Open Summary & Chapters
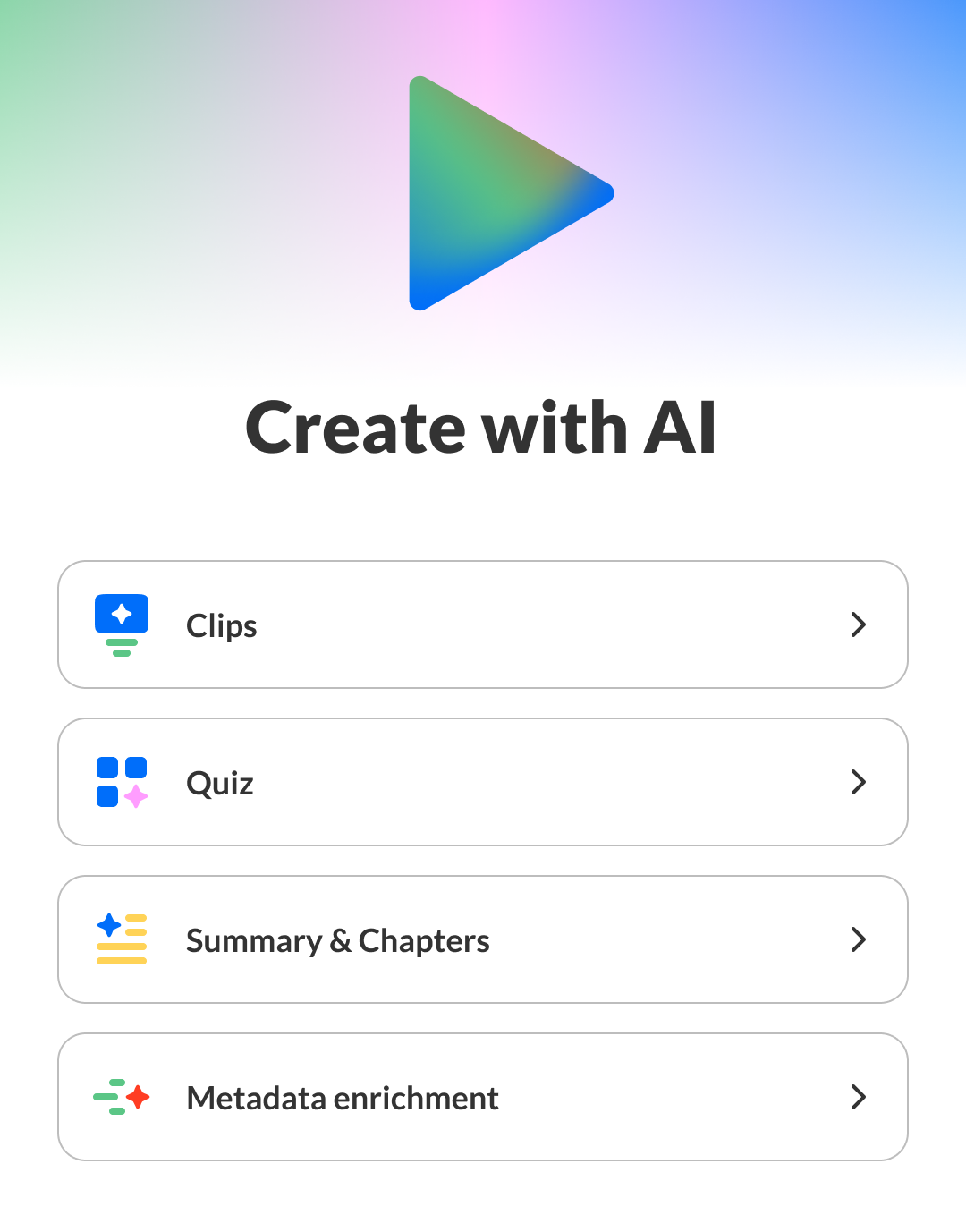The image size is (966, 1232). [x=483, y=939]
